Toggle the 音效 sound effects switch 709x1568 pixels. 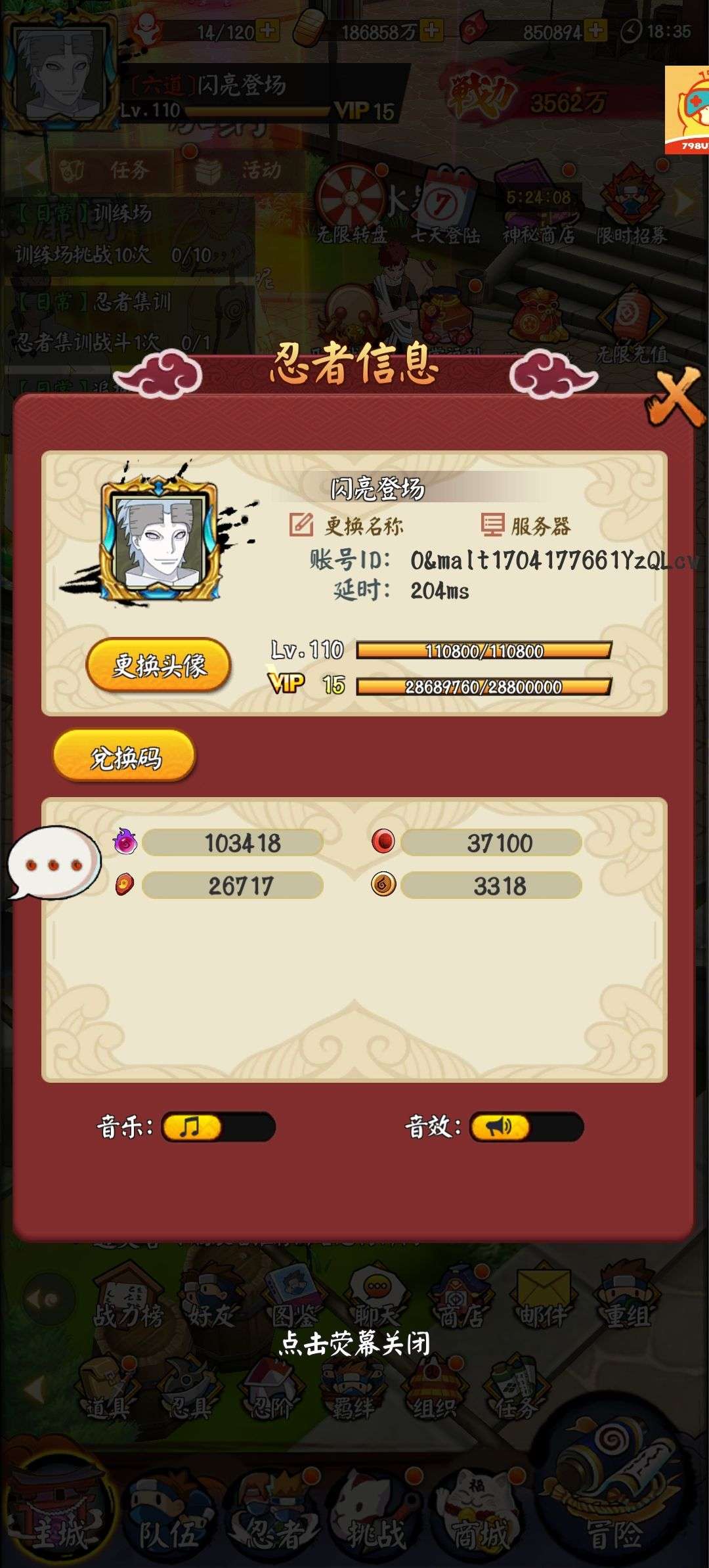pyautogui.click(x=526, y=1127)
